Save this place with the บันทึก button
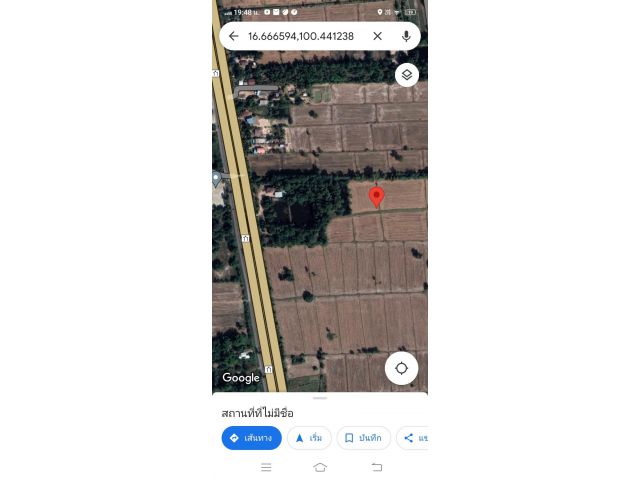 (363, 438)
